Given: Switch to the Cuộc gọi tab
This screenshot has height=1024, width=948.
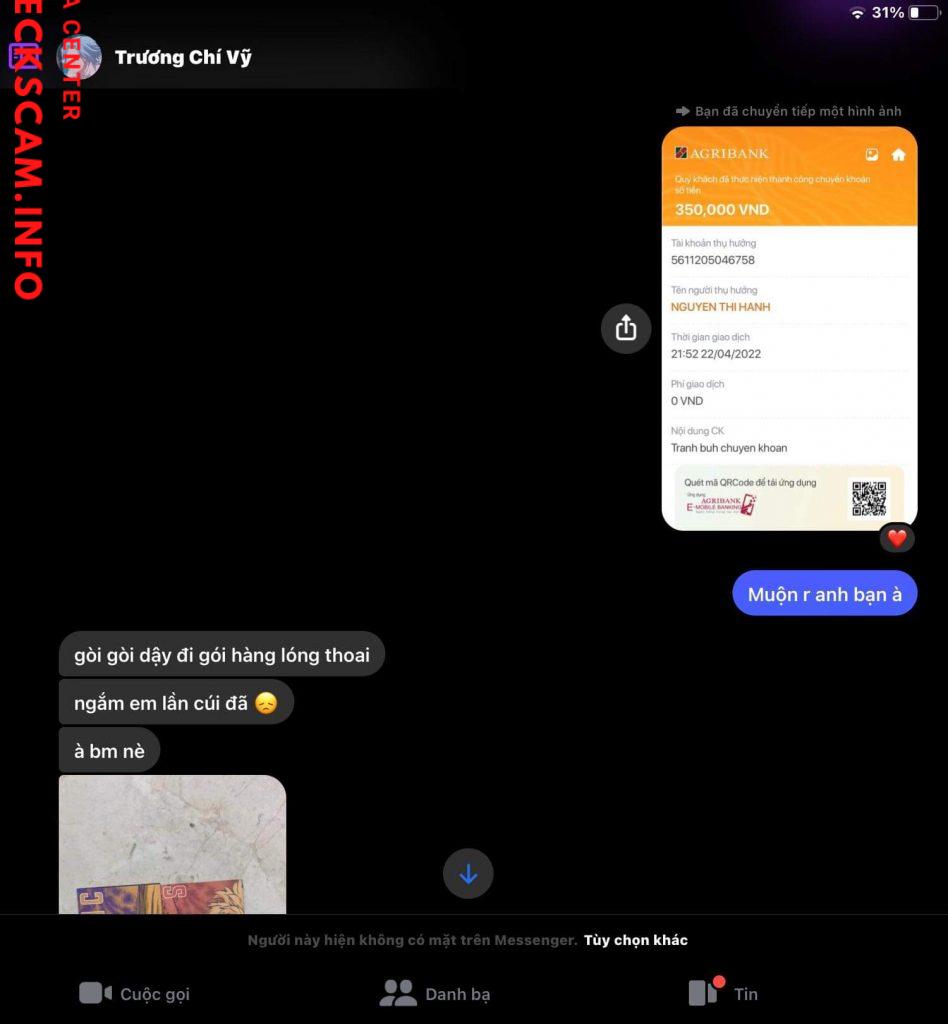Looking at the screenshot, I should [x=135, y=993].
